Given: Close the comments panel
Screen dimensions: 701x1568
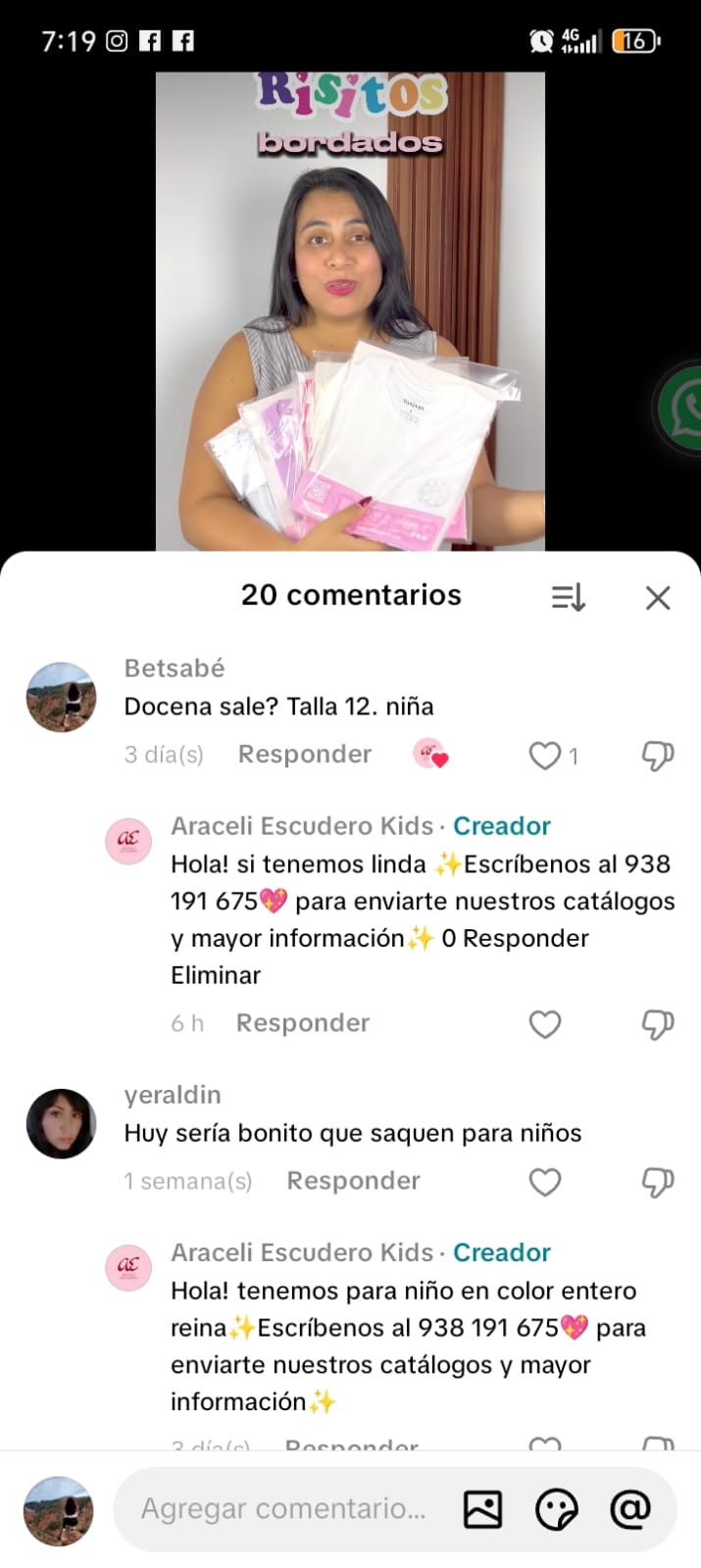Looking at the screenshot, I should click(x=658, y=598).
